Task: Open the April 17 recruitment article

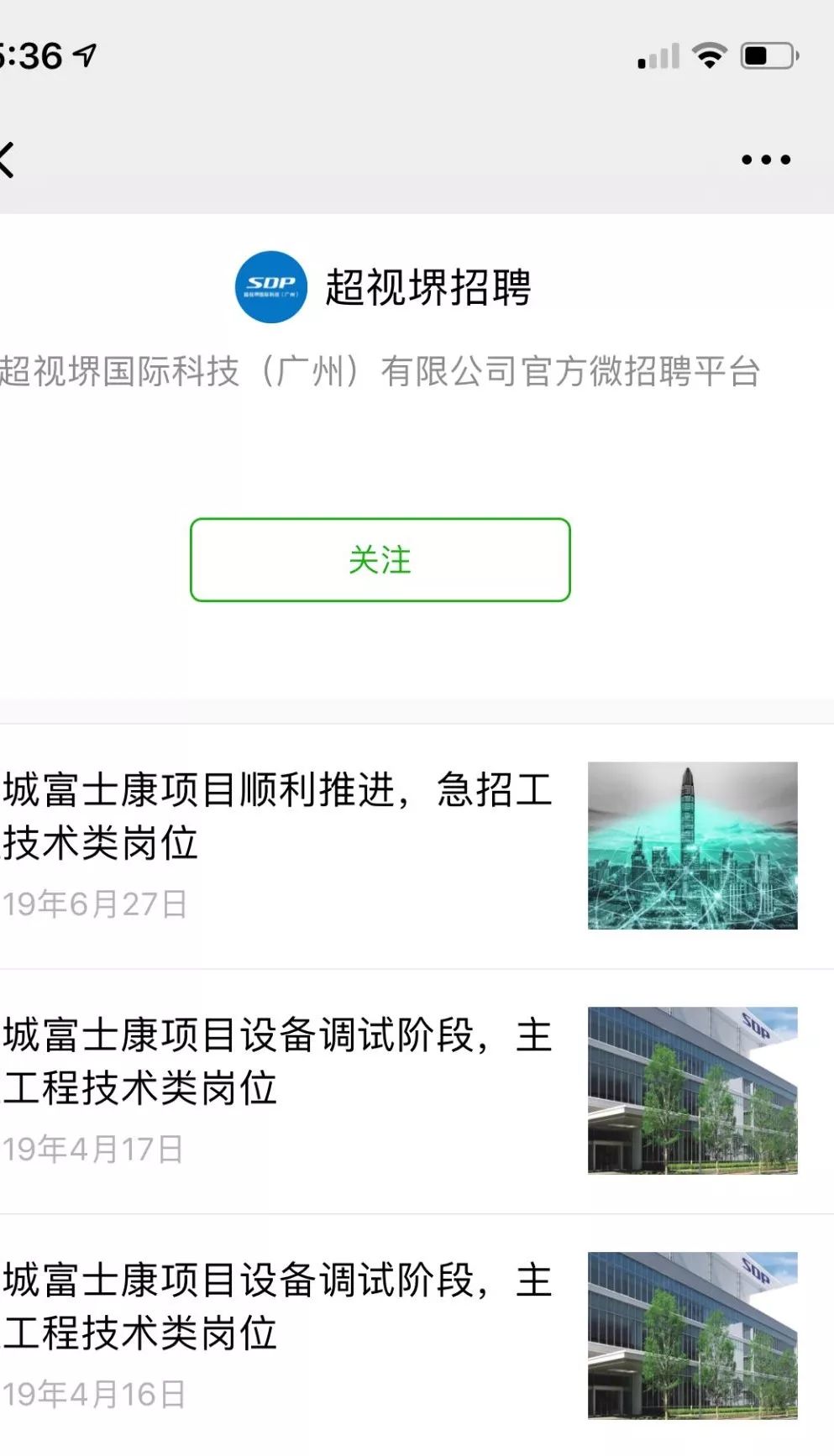Action: pos(277,1061)
